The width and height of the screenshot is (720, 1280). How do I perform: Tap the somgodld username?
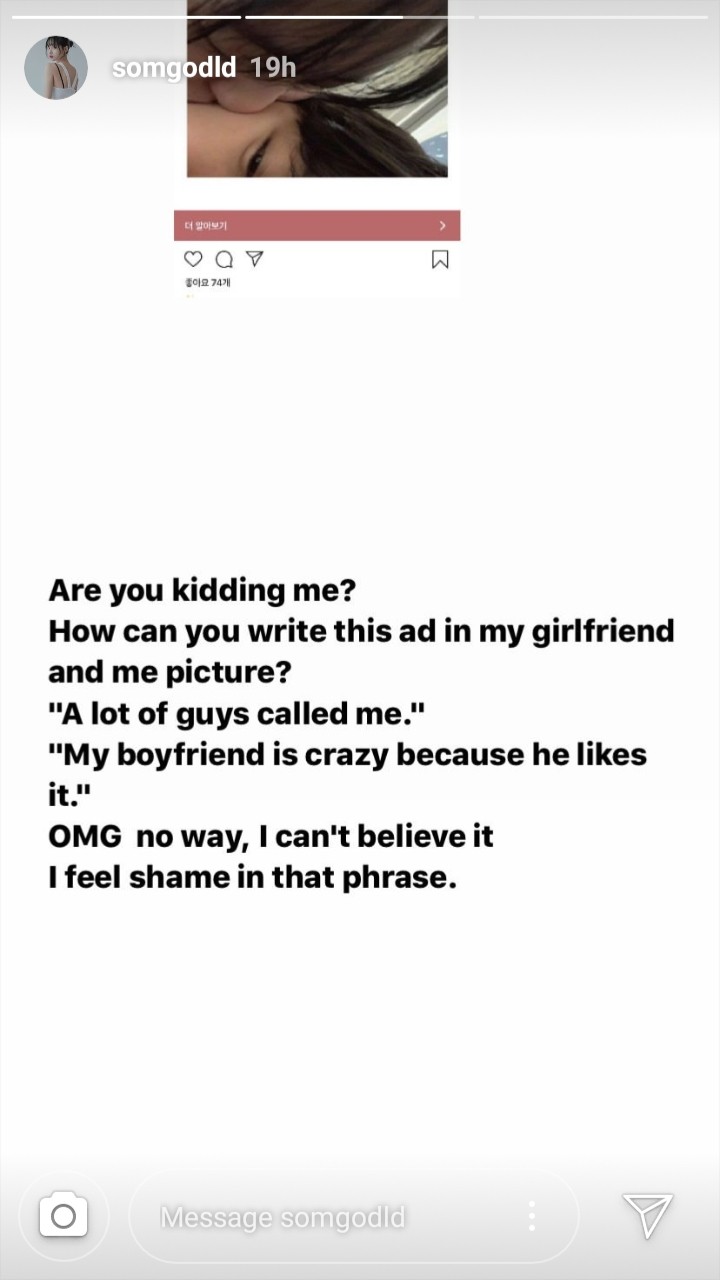coord(174,68)
